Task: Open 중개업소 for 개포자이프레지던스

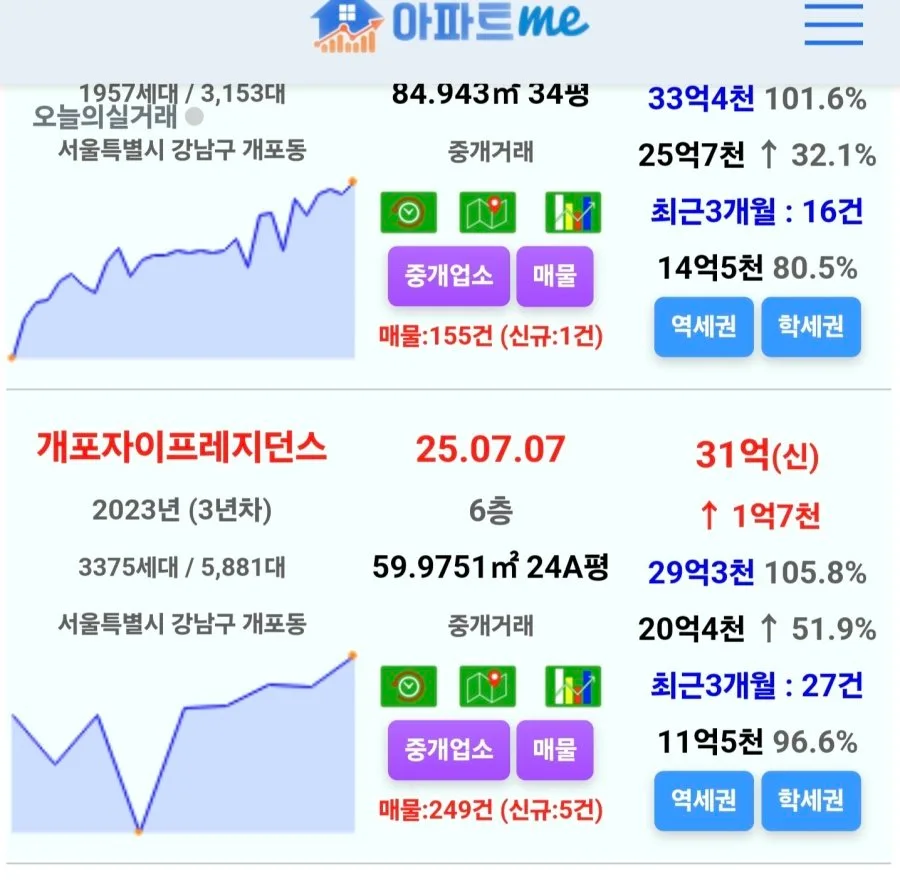Action: 448,750
